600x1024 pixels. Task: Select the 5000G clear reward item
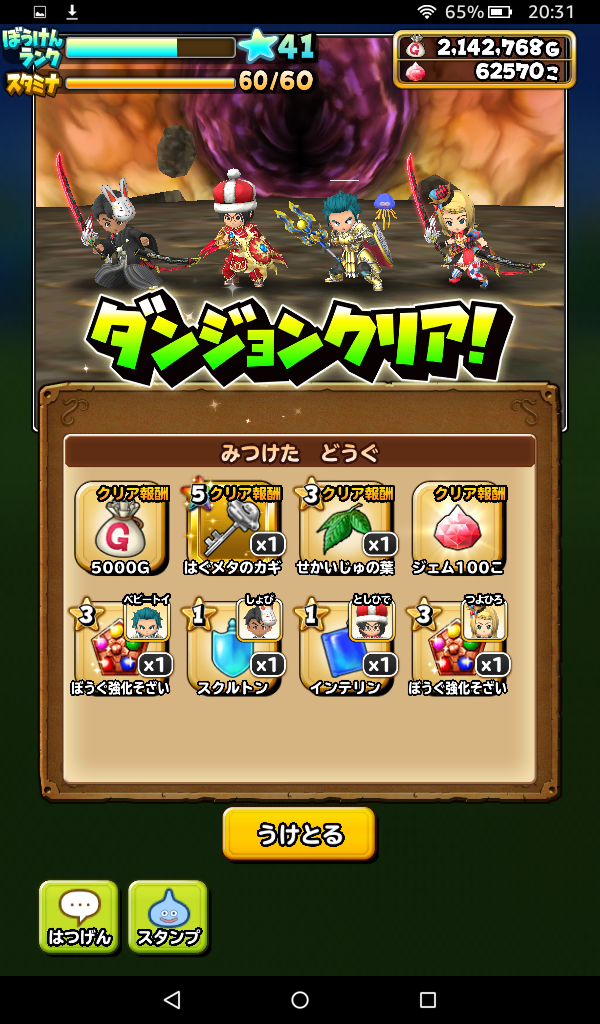tap(120, 528)
